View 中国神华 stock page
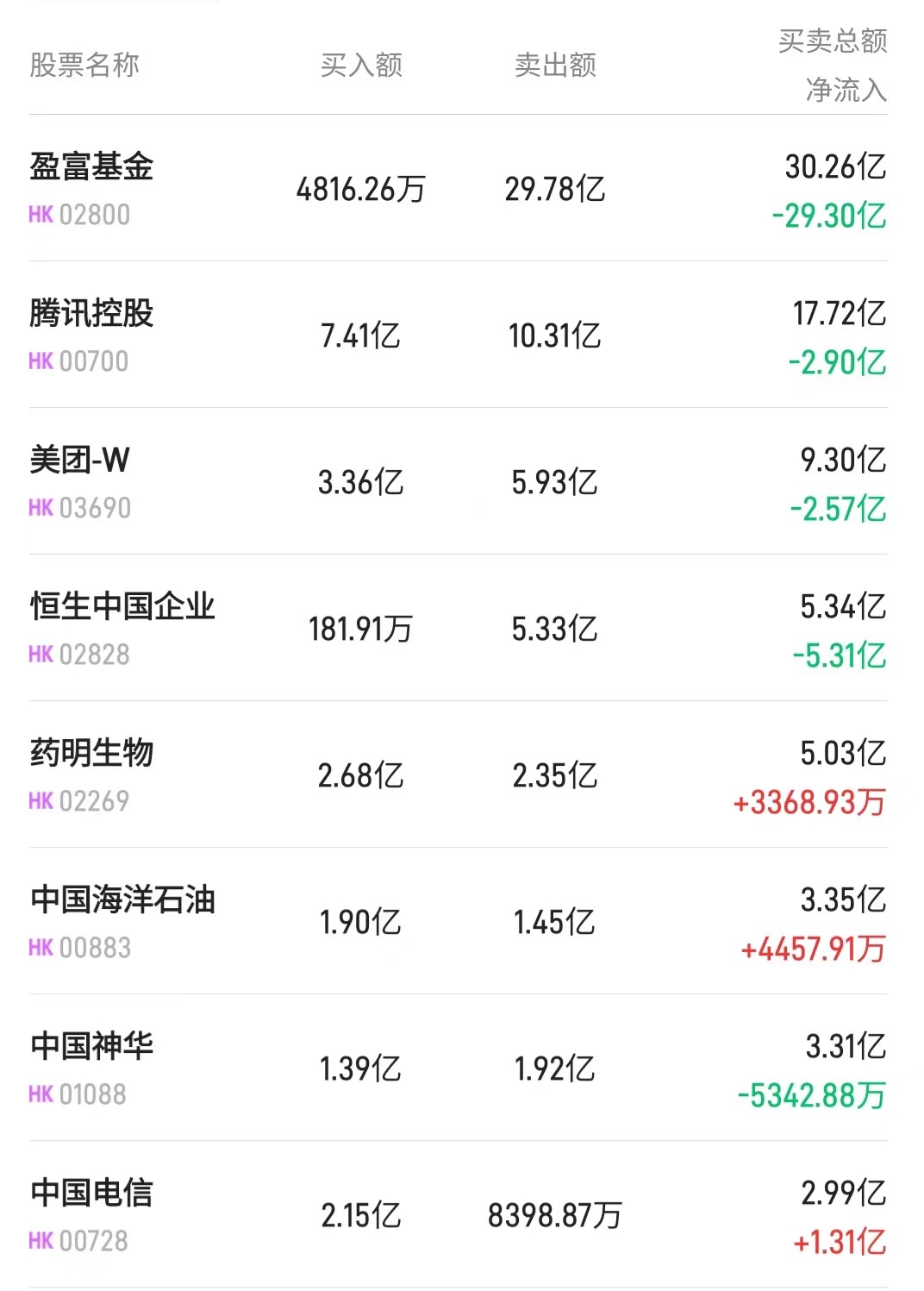 point(91,1047)
